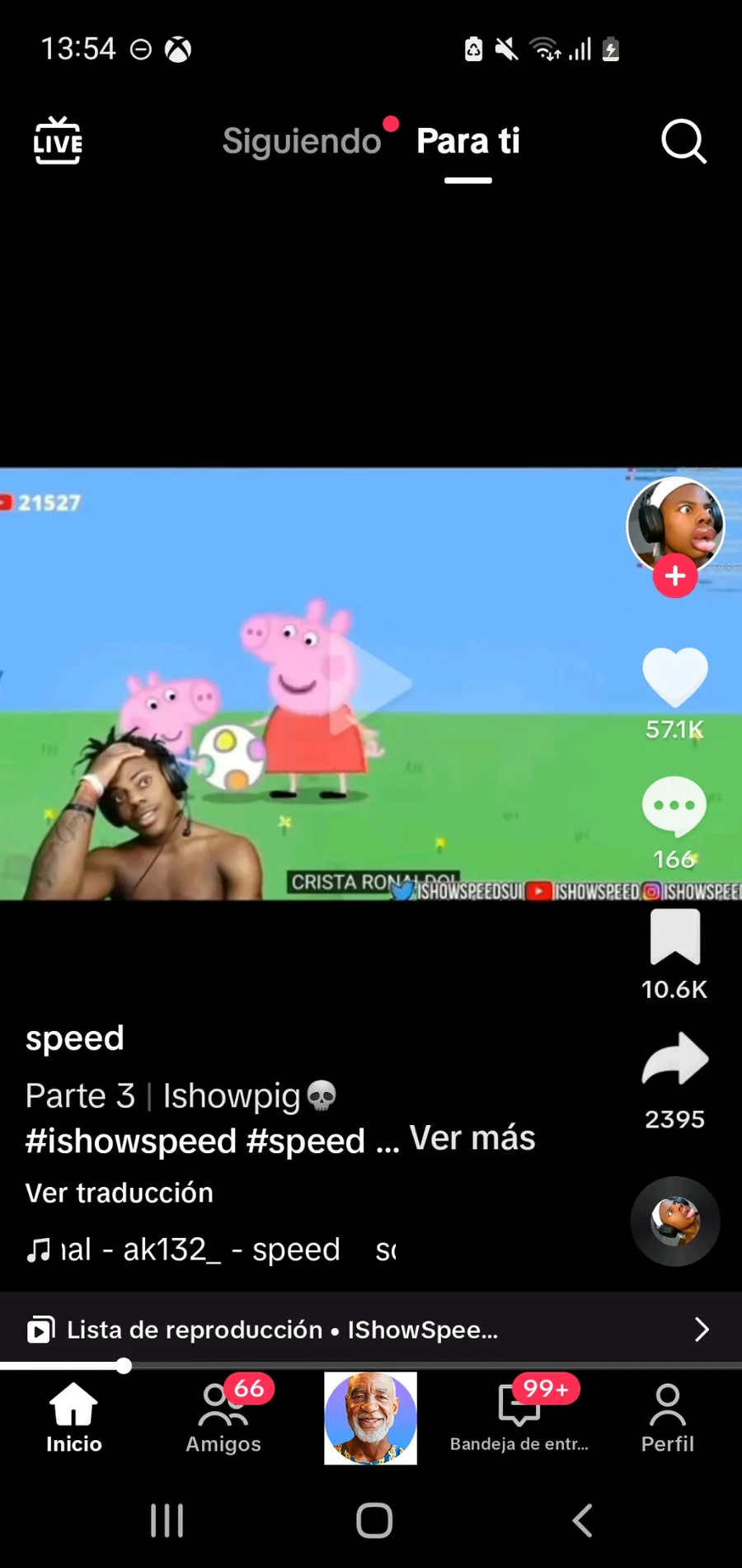Tap Ver traducción to translate caption
This screenshot has width=742, height=1568.
click(120, 1193)
